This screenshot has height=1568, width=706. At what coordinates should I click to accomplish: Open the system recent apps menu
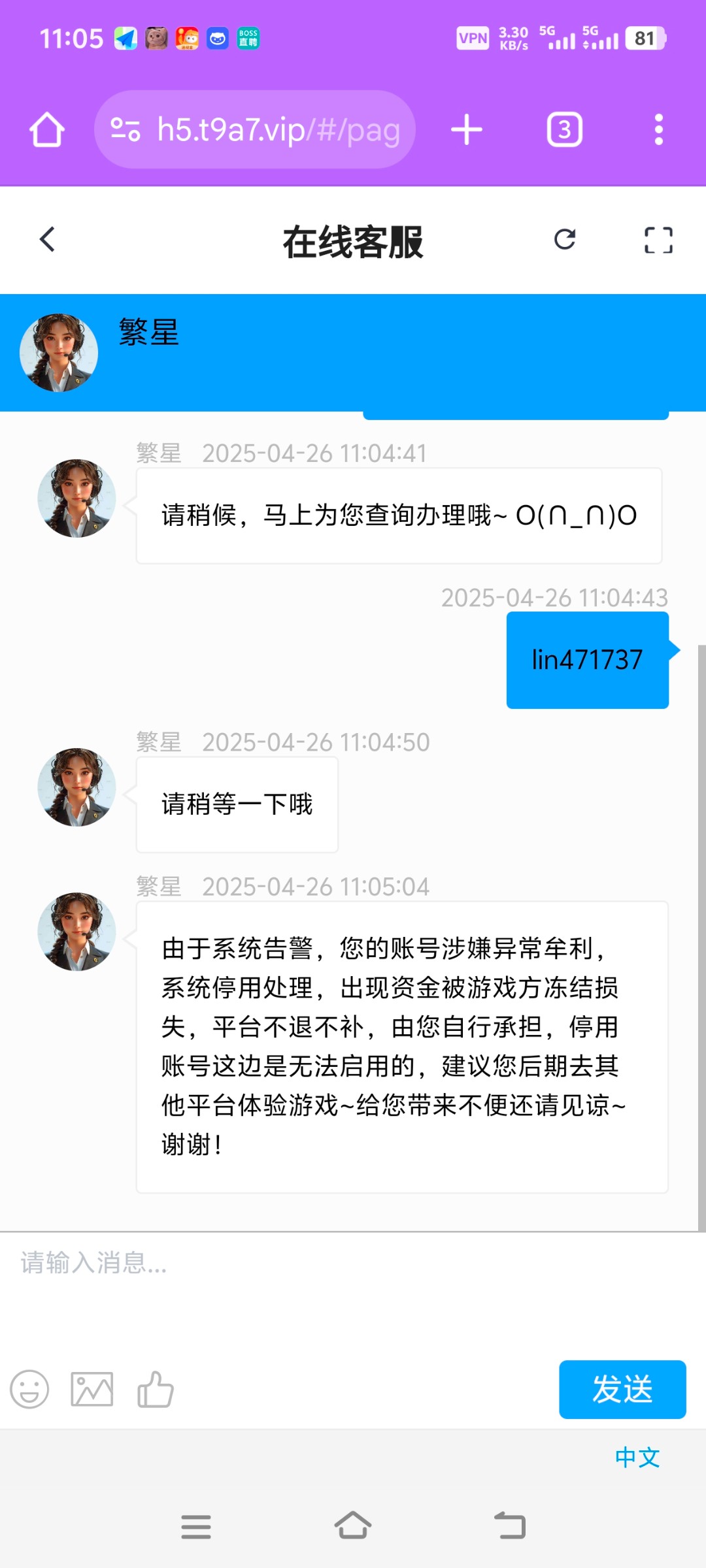coord(196,1527)
